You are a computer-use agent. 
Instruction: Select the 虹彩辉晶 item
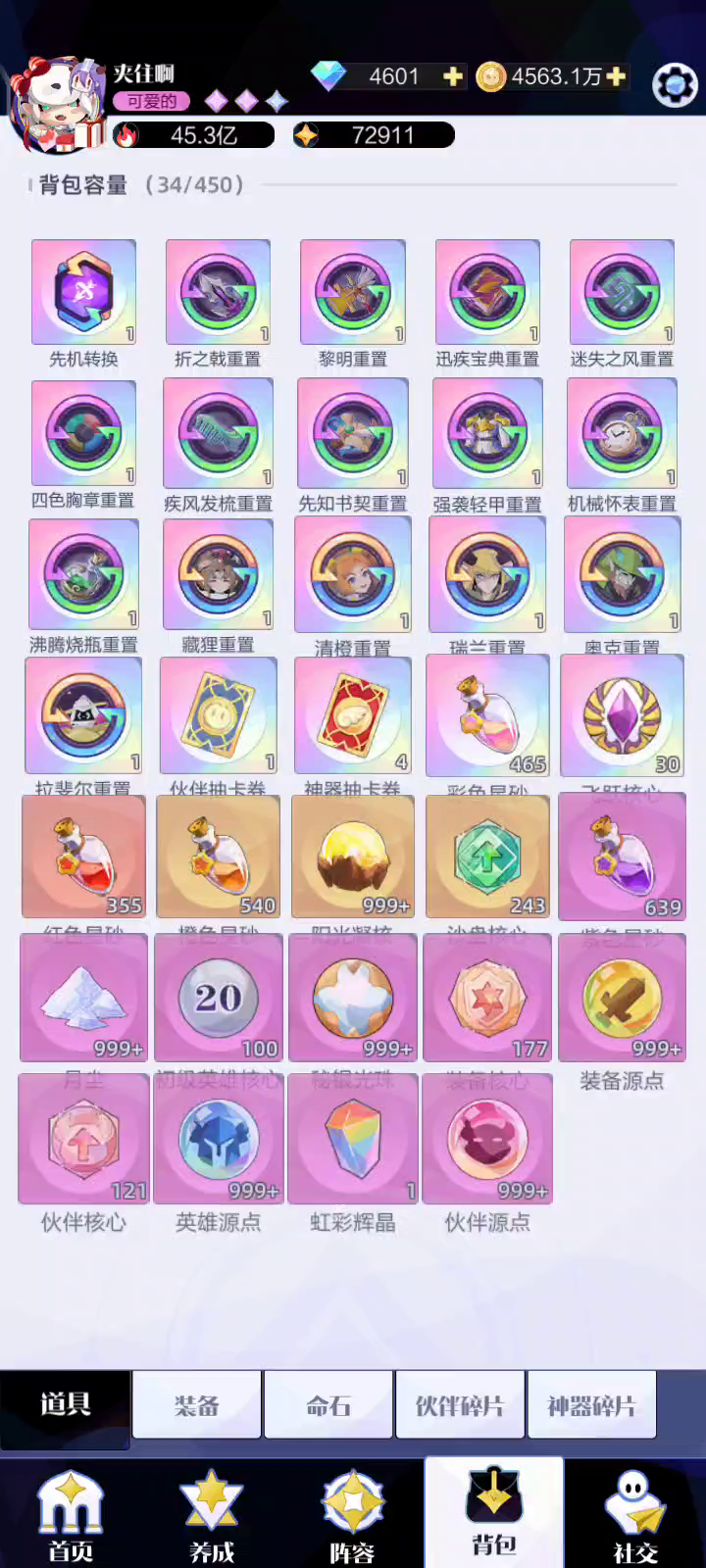353,1139
